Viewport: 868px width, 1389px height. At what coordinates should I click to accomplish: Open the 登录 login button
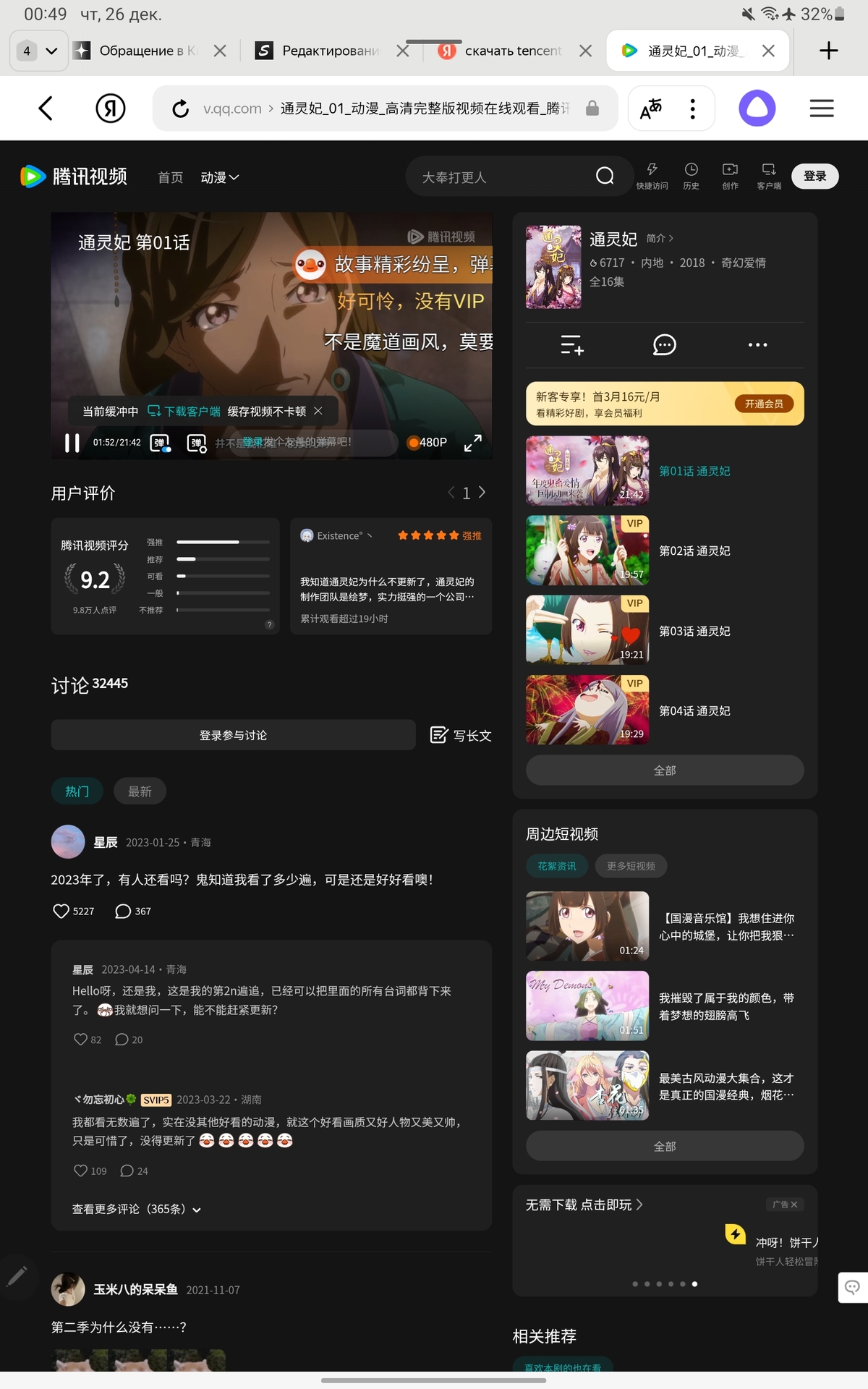[x=814, y=176]
